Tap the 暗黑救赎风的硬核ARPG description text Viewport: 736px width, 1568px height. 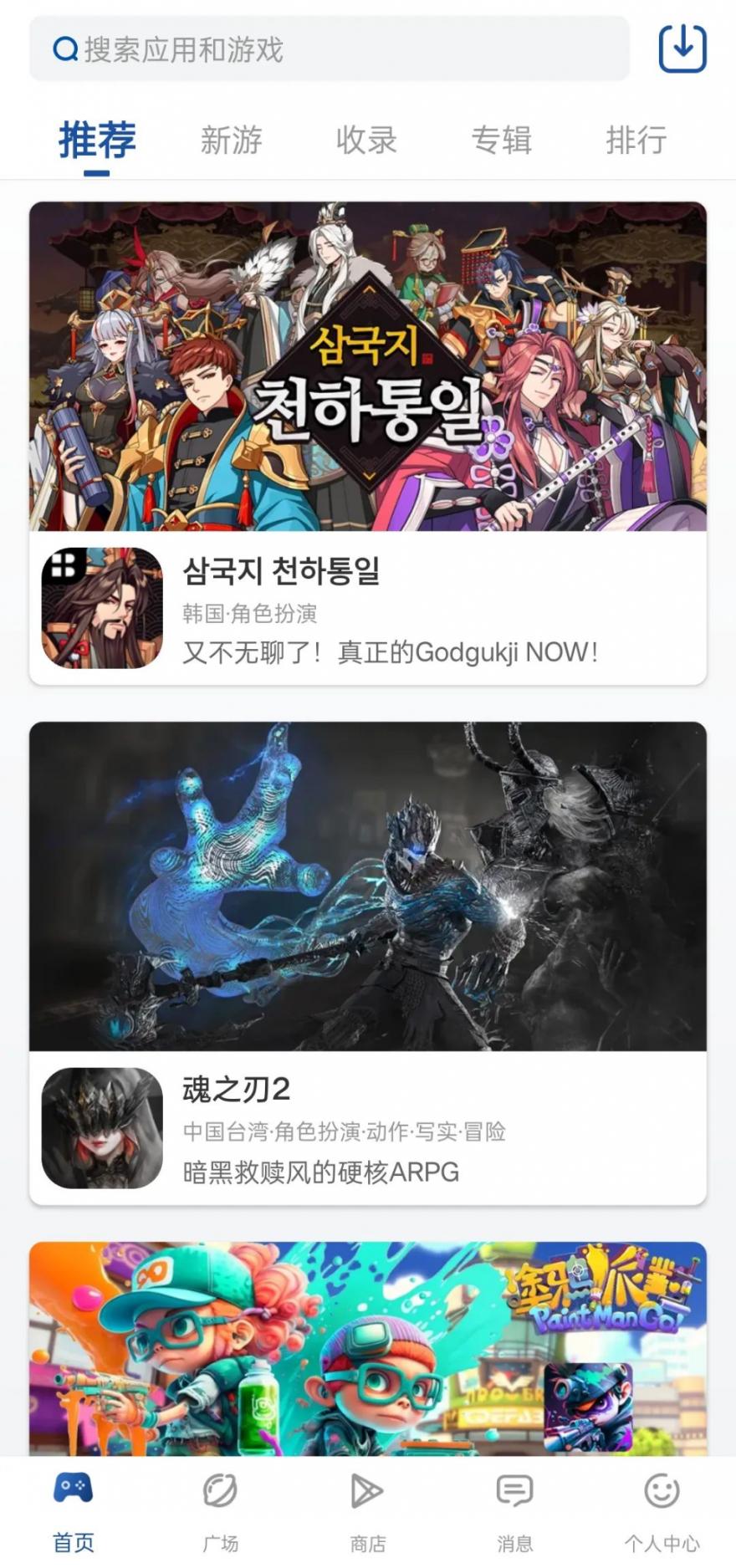[320, 1172]
